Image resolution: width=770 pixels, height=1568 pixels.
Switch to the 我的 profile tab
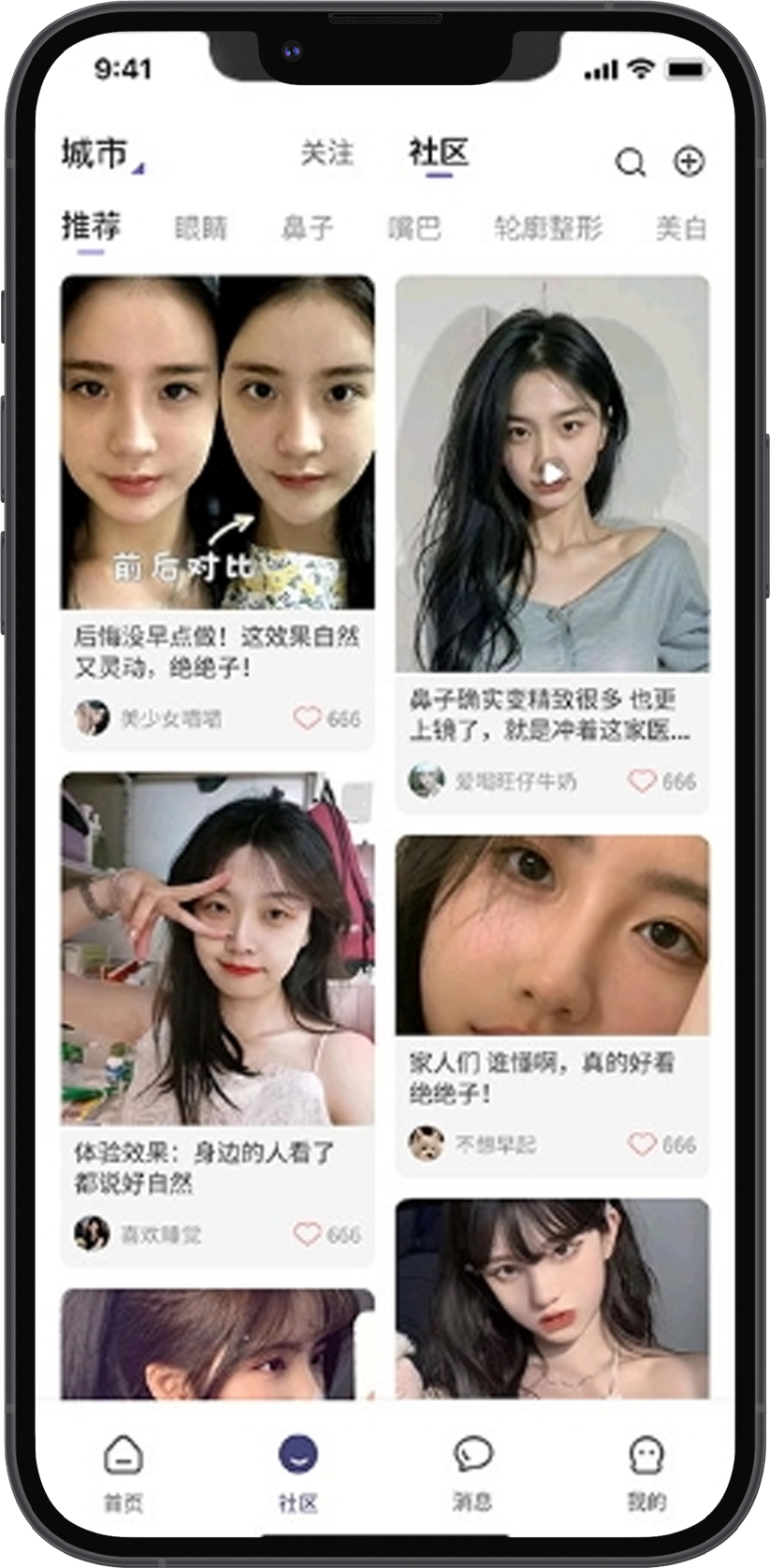[646, 1473]
